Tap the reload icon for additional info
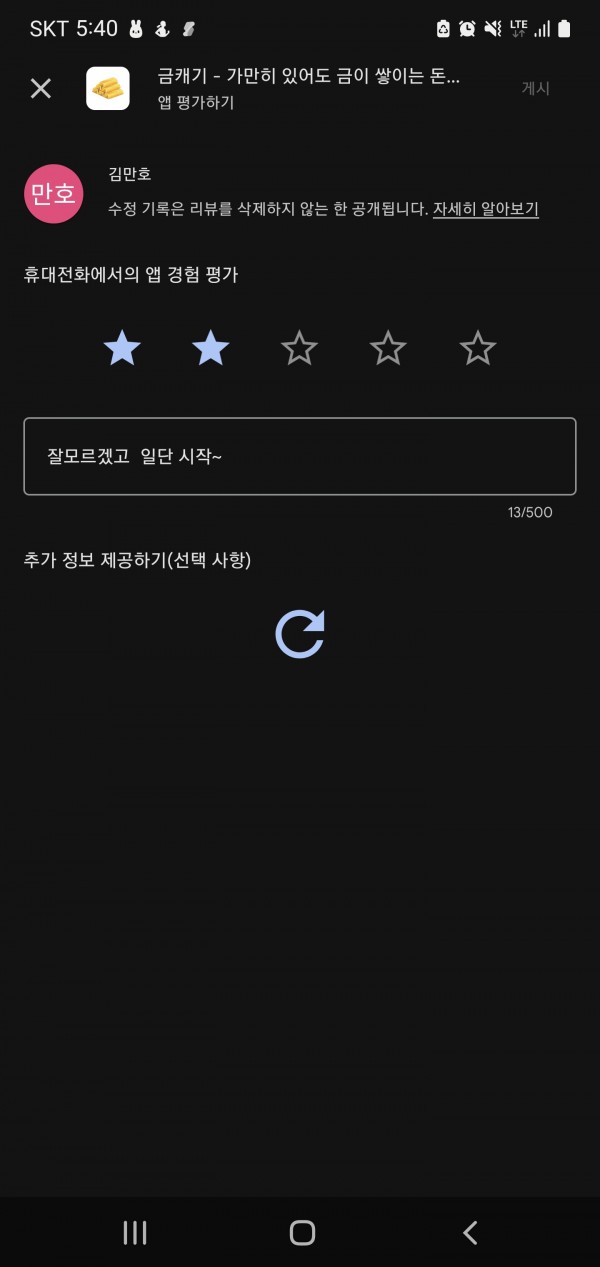The image size is (600, 1267). coord(300,635)
